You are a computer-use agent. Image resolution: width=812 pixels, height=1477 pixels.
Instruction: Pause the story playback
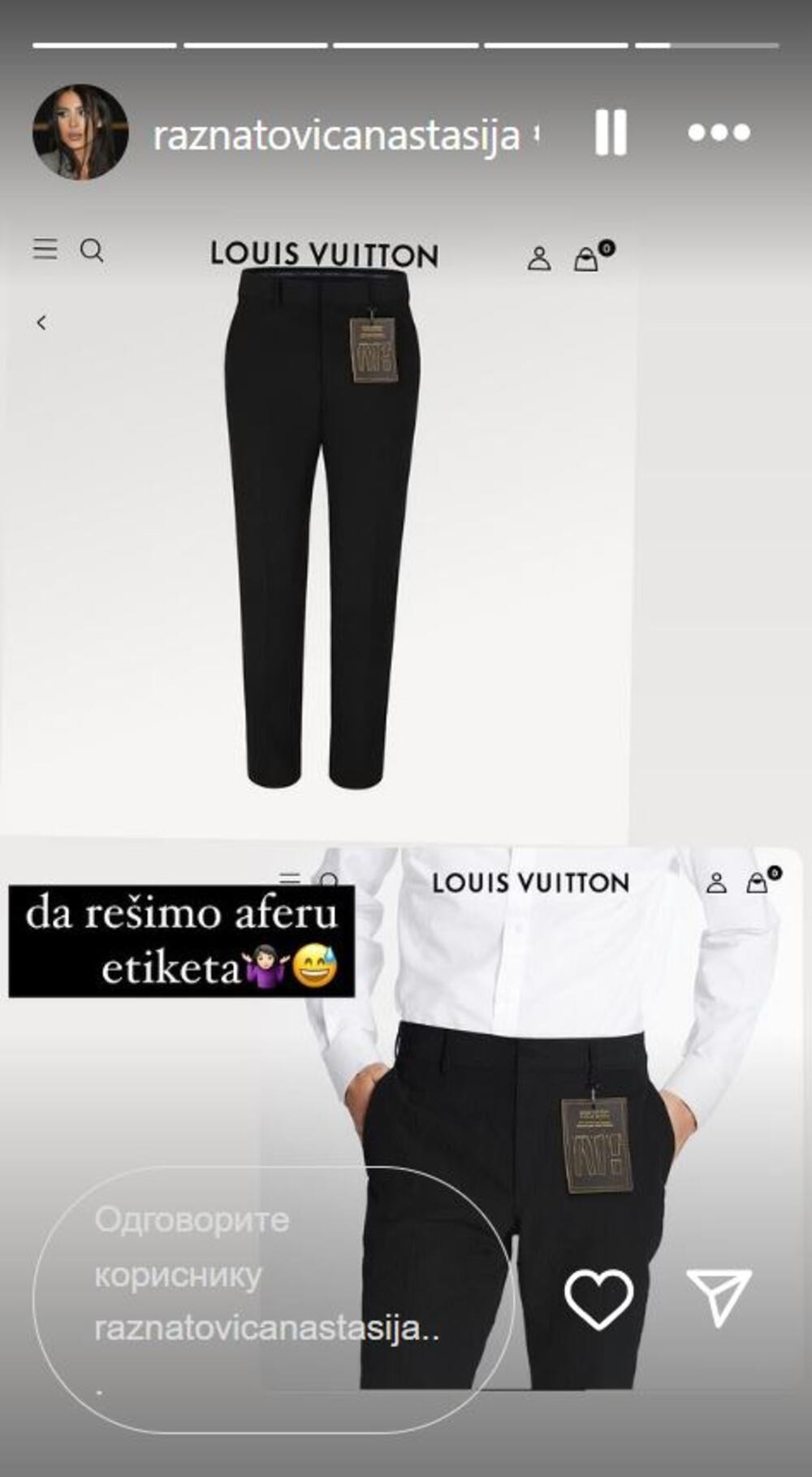click(x=611, y=132)
